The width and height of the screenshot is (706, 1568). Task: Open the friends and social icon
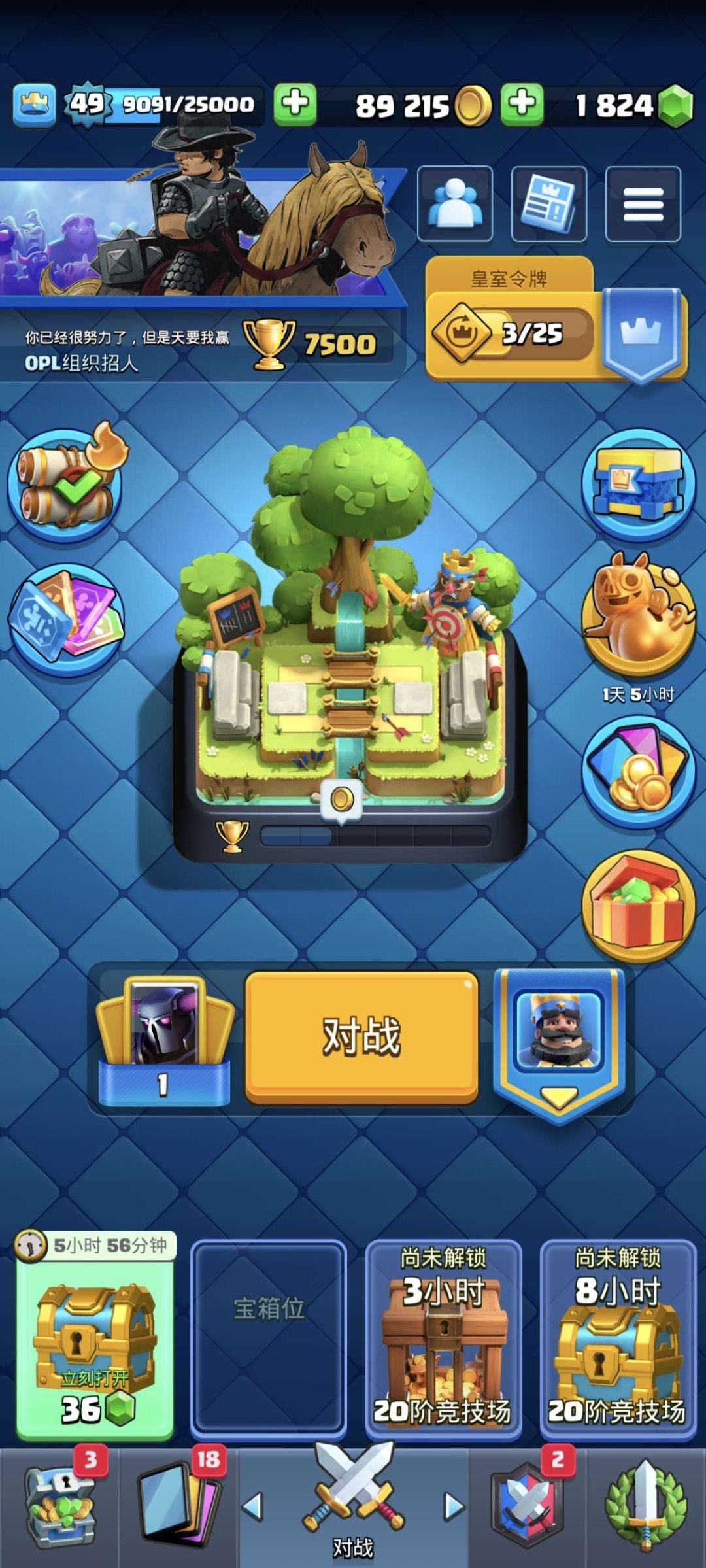coord(454,203)
